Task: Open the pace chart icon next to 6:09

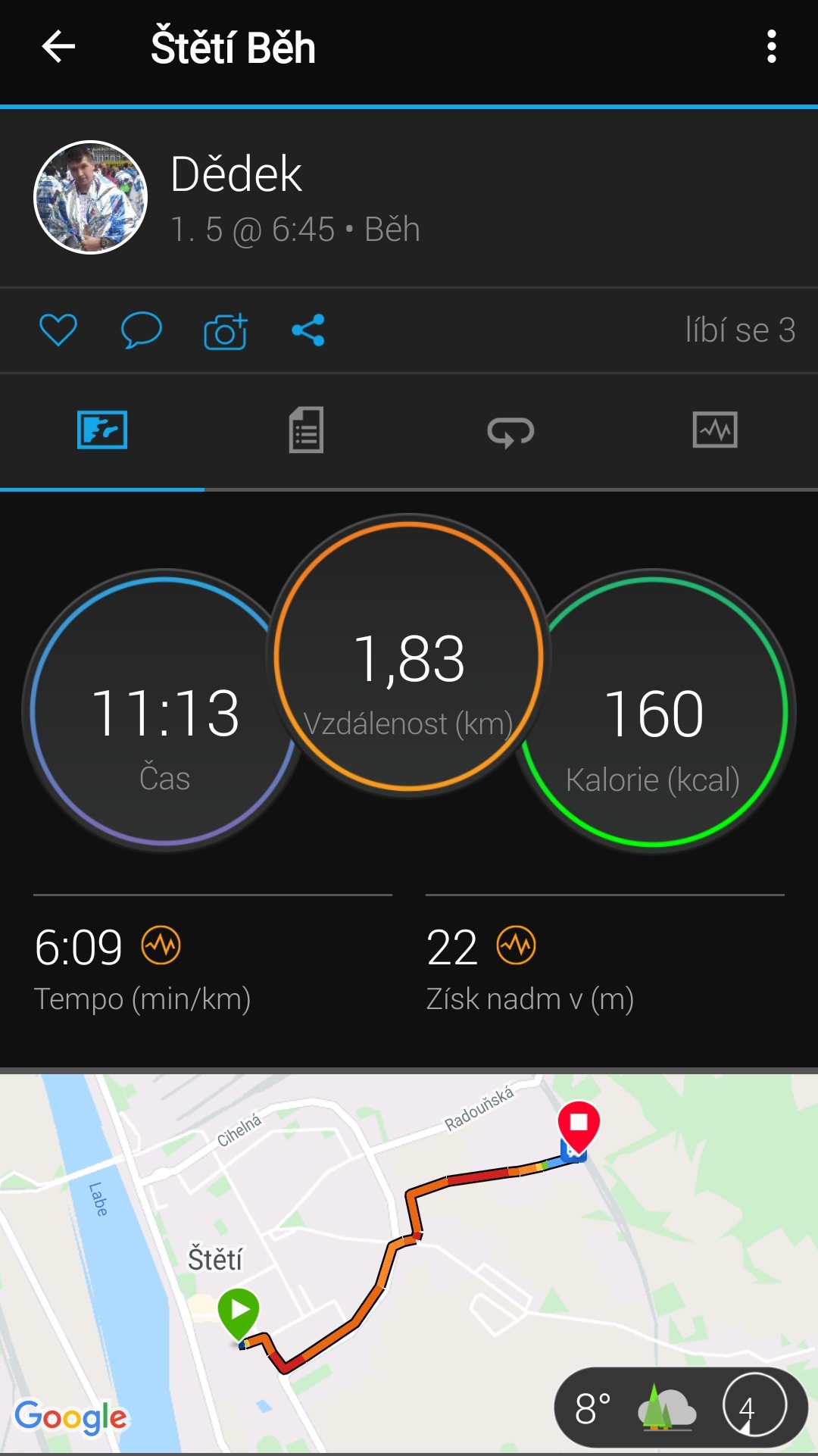Action: pos(161,945)
